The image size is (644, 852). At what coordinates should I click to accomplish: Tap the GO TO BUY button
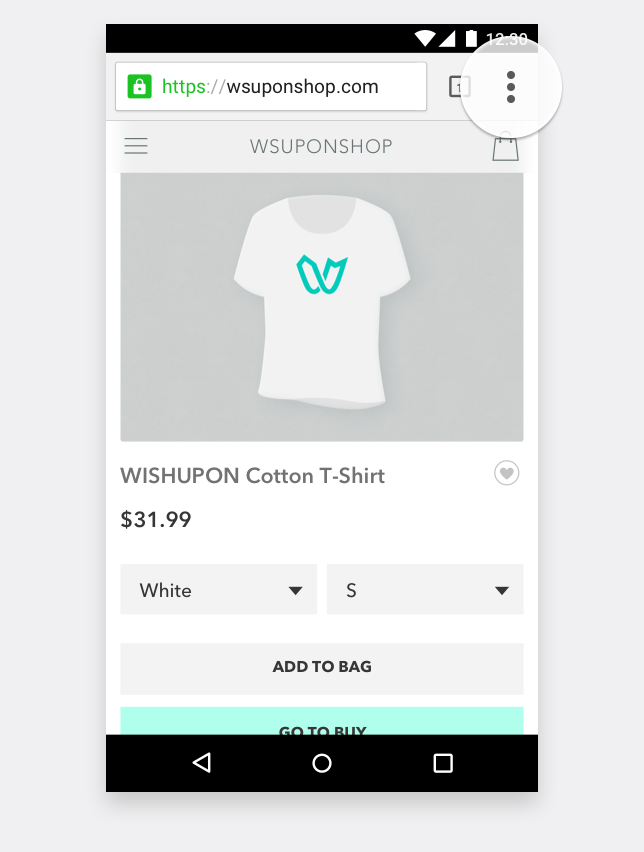pos(321,722)
